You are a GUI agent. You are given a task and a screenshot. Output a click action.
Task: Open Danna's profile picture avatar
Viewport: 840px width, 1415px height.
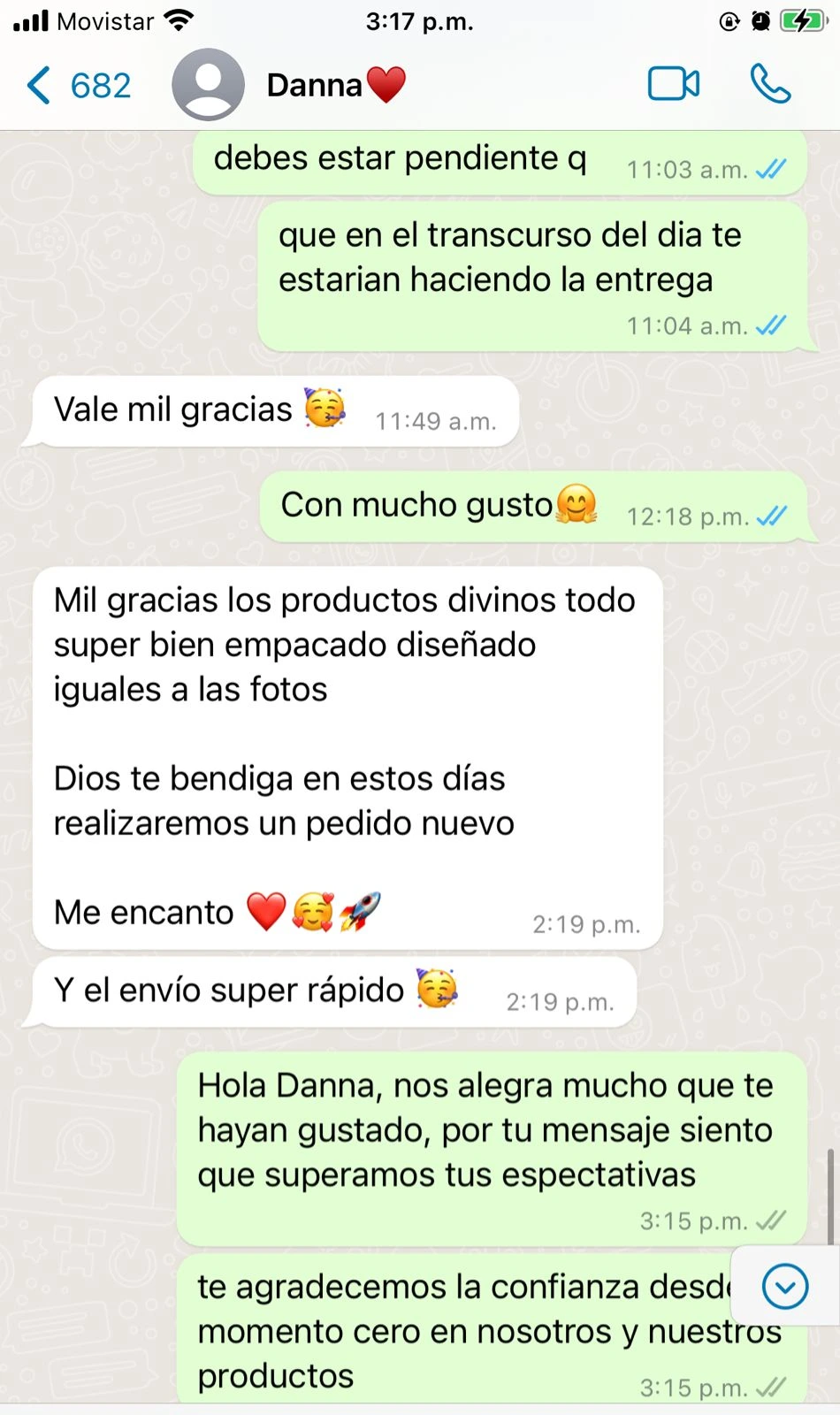tap(209, 84)
